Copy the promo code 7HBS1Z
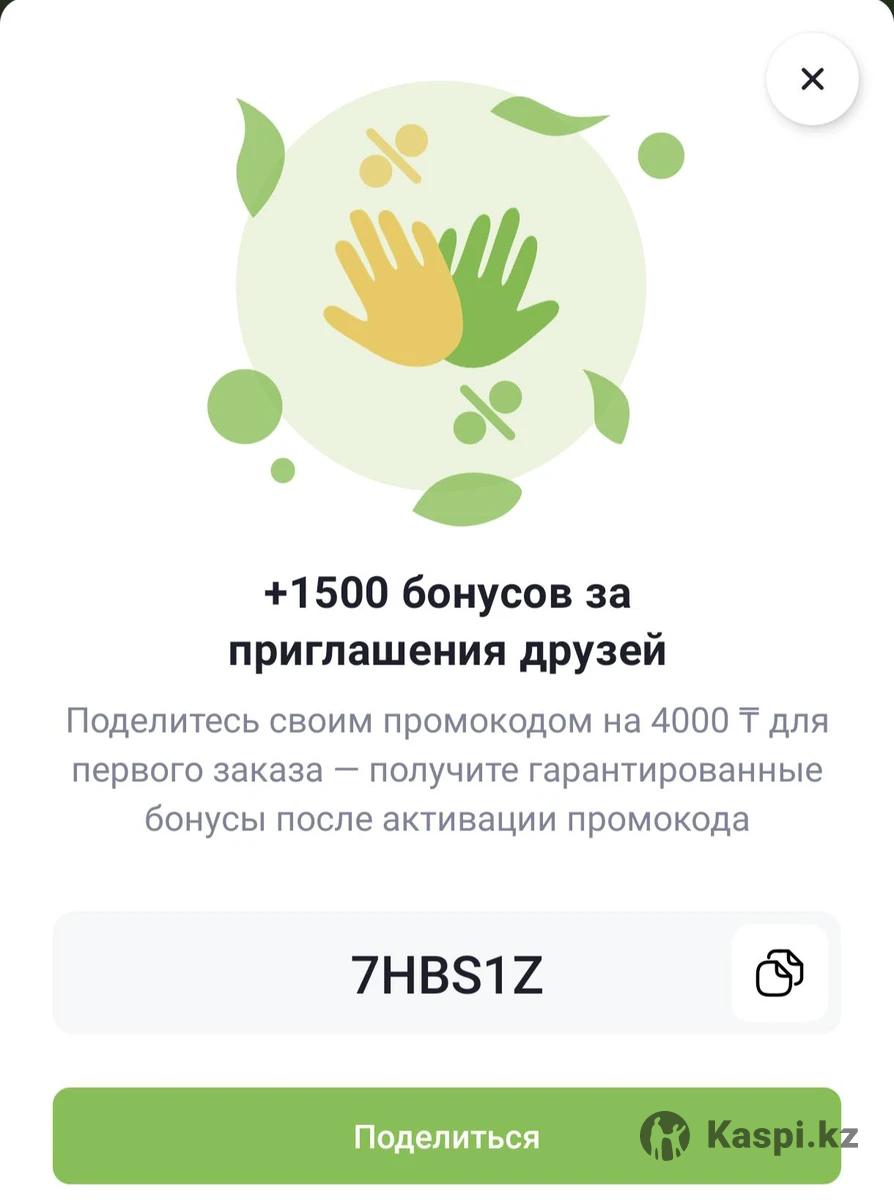 [x=780, y=973]
